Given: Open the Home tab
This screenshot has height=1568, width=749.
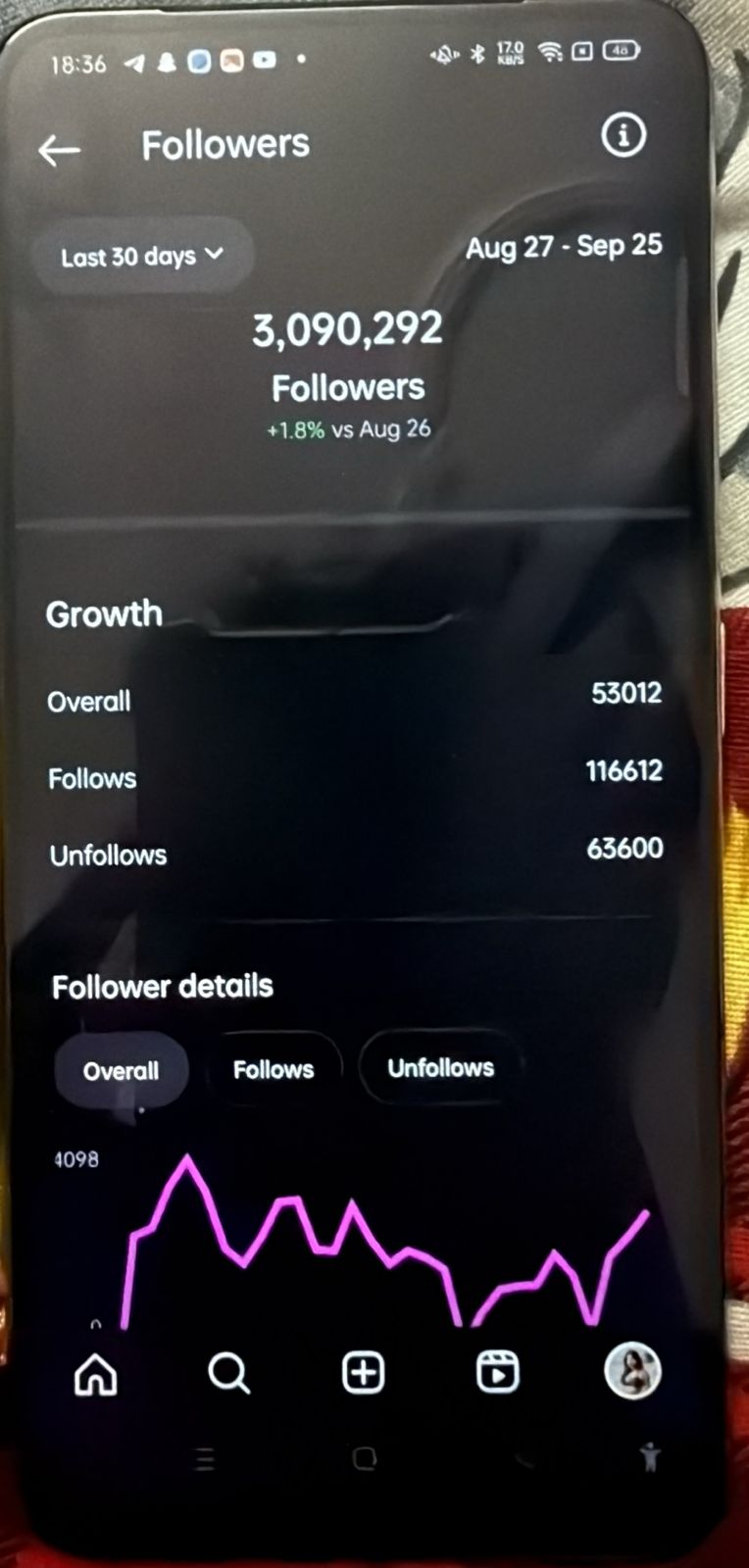Looking at the screenshot, I should pos(96,1373).
